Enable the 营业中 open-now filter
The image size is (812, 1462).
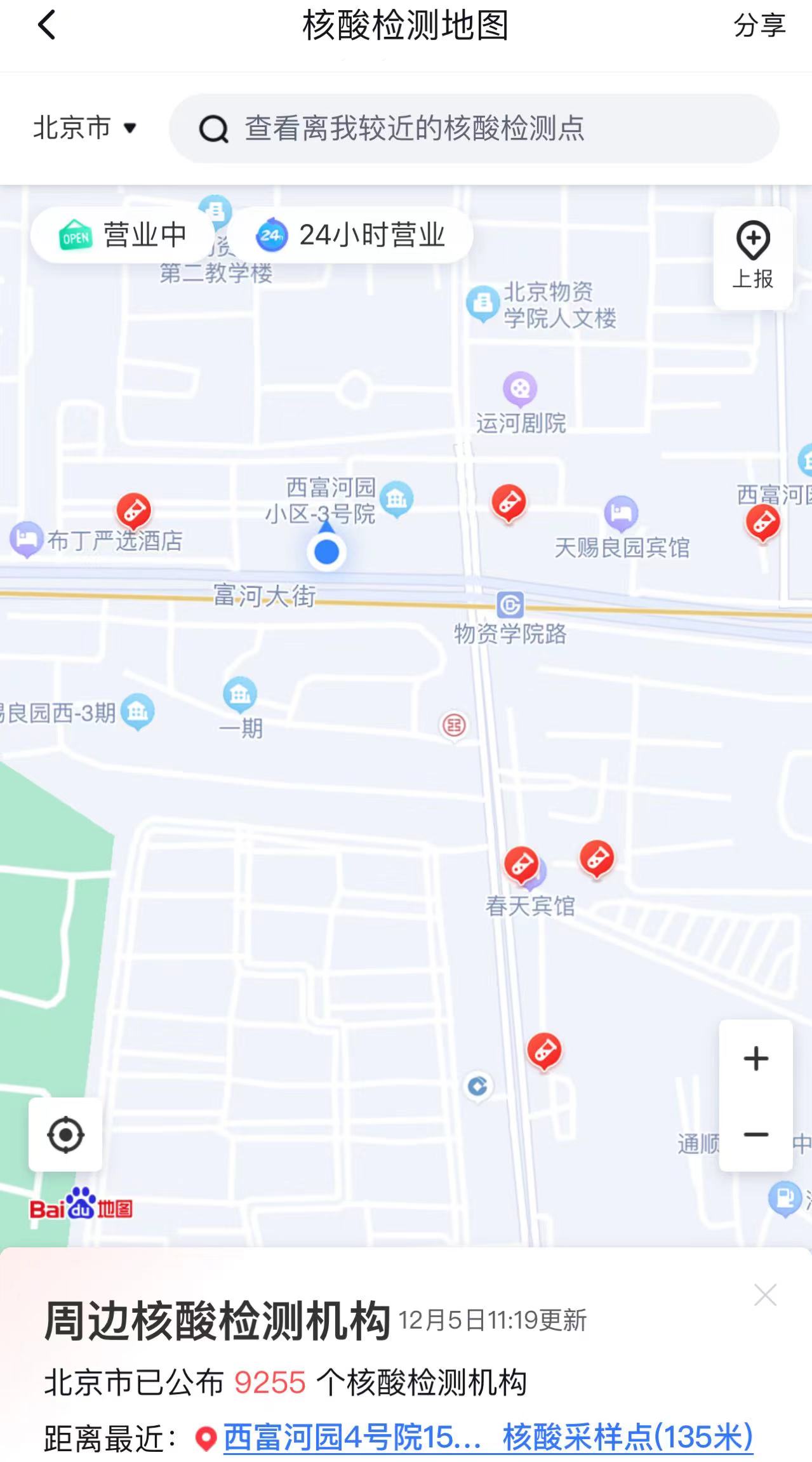click(x=122, y=234)
